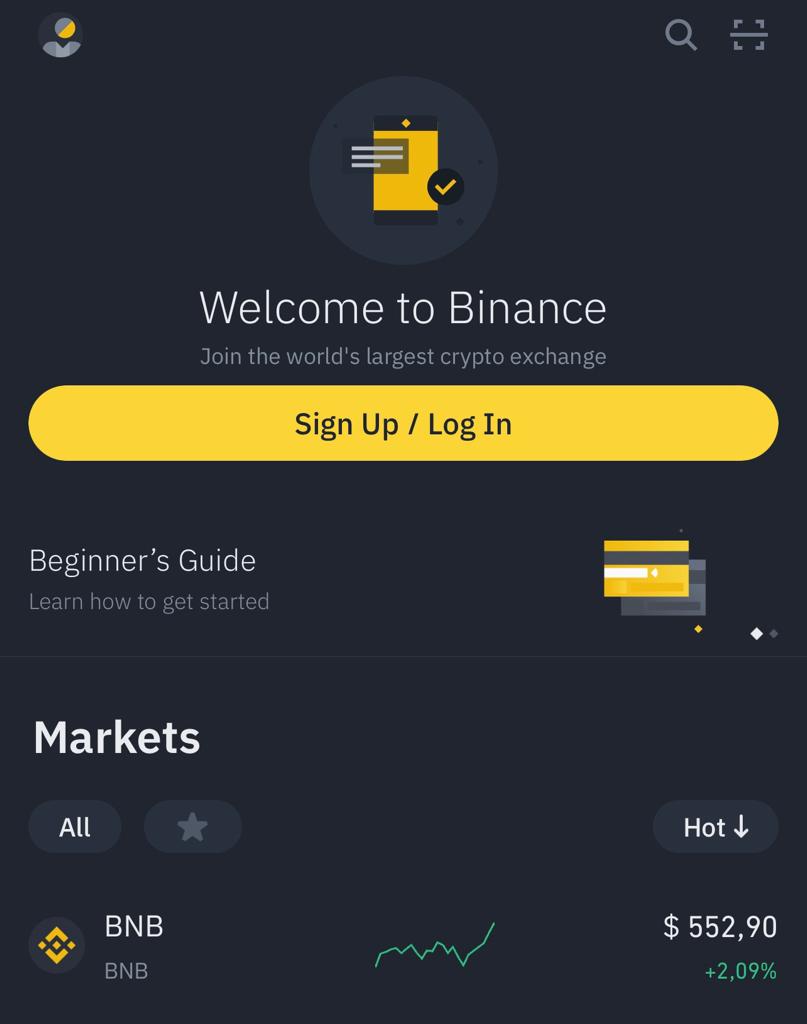This screenshot has width=807, height=1024.
Task: Click the phone illustration above Welcome text
Action: point(401,170)
